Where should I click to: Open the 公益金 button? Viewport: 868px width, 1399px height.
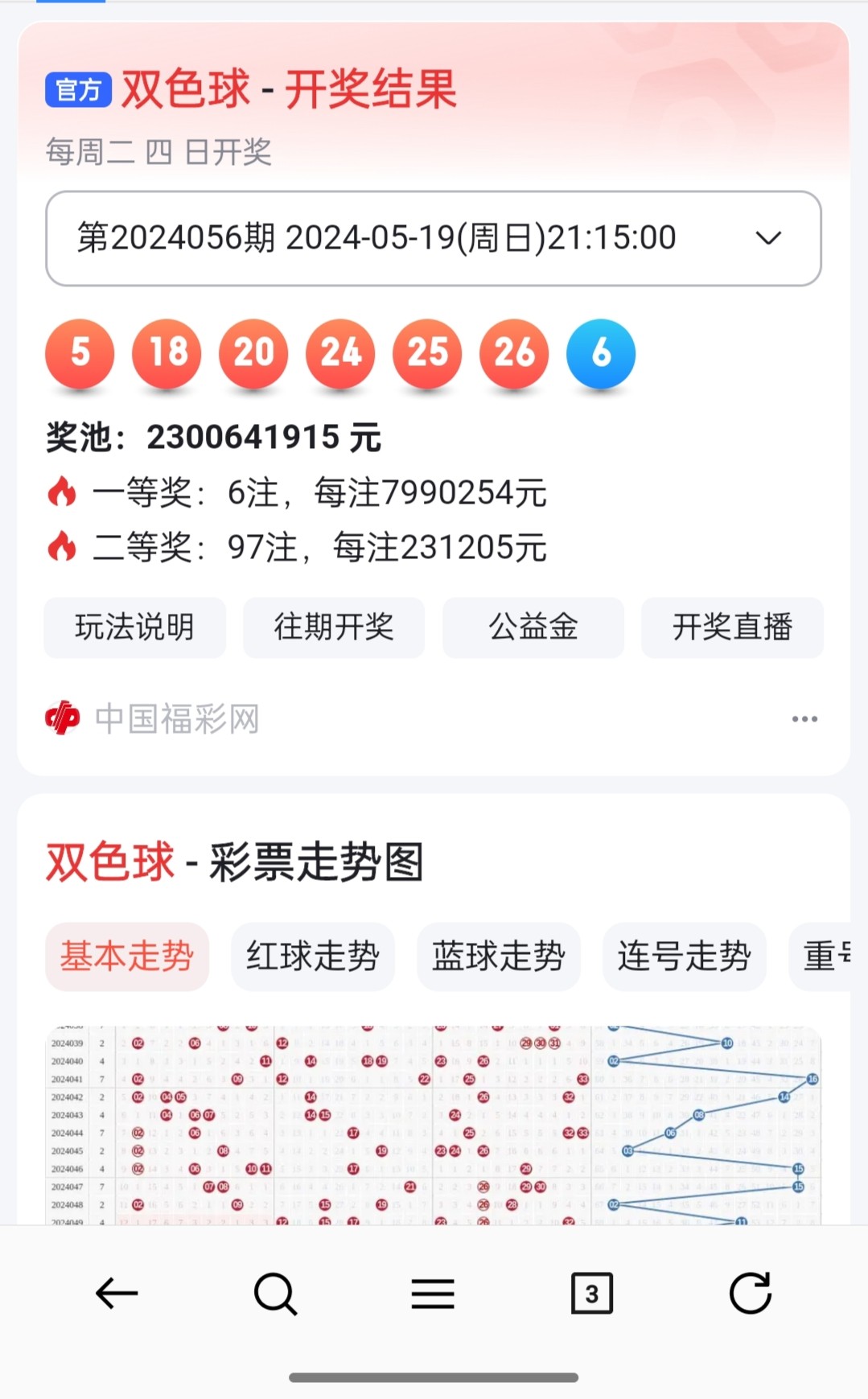(533, 627)
